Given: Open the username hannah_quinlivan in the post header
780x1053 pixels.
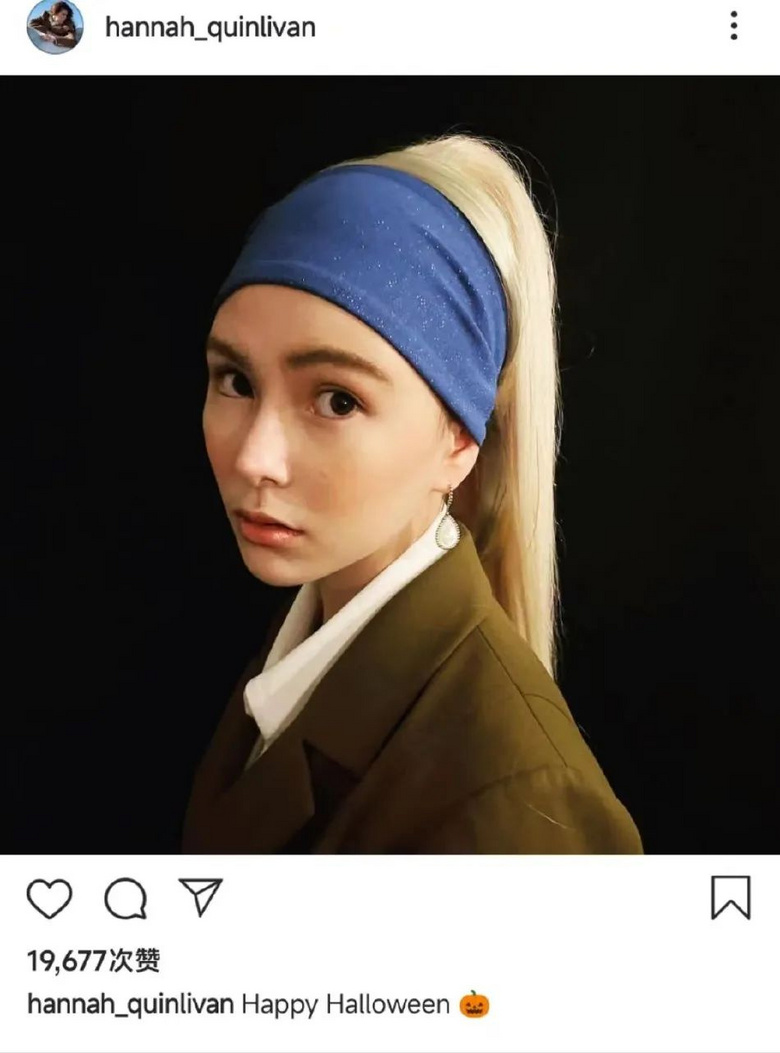Looking at the screenshot, I should click(x=210, y=27).
